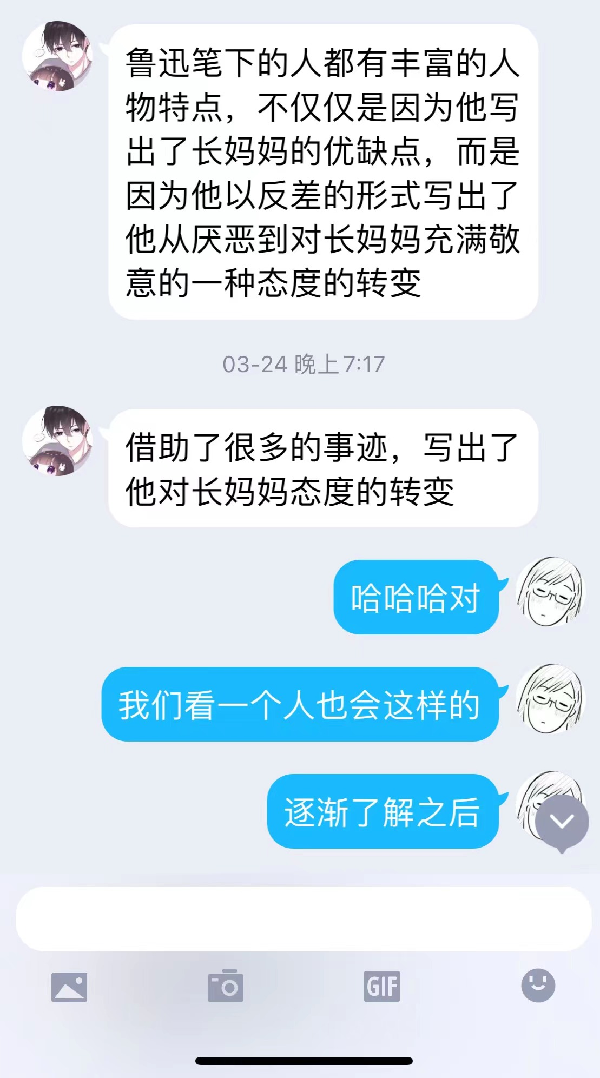
Task: Open the photo gallery picker
Action: pyautogui.click(x=69, y=988)
